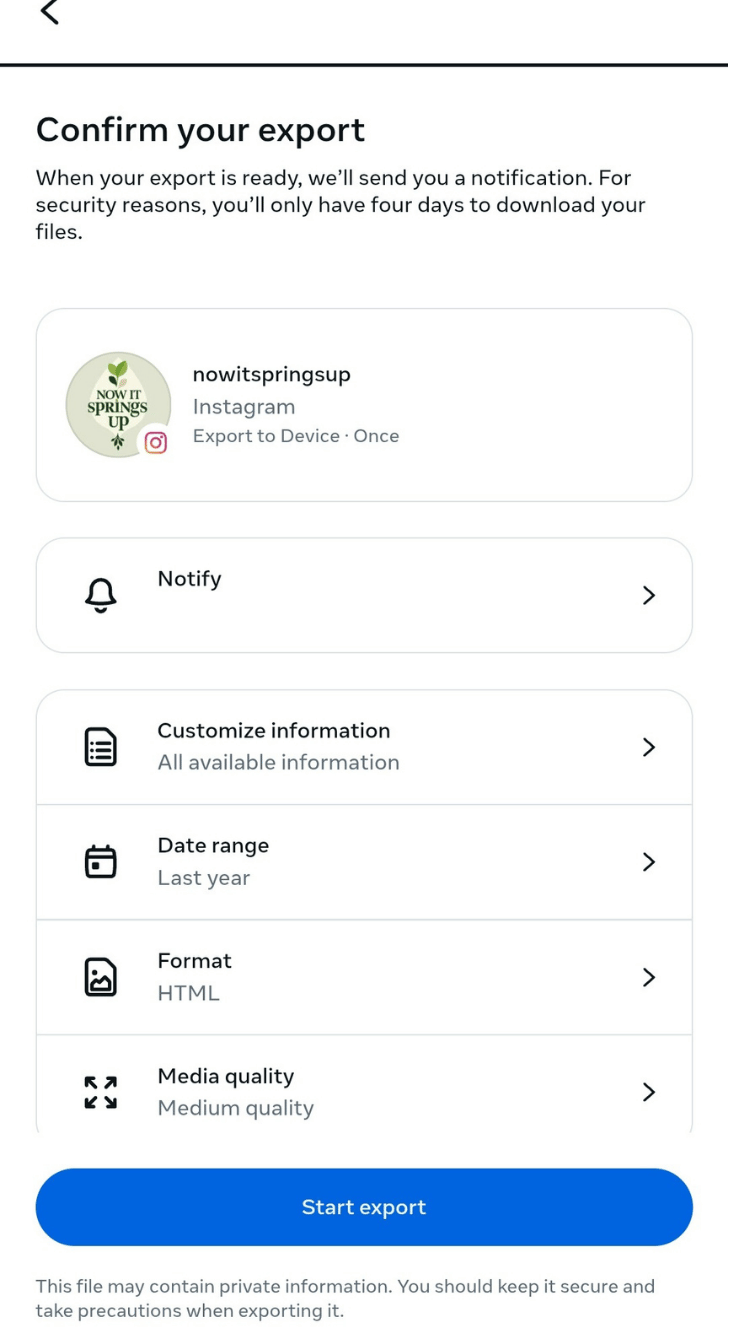Open Customize information options
730x1336 pixels.
[364, 747]
